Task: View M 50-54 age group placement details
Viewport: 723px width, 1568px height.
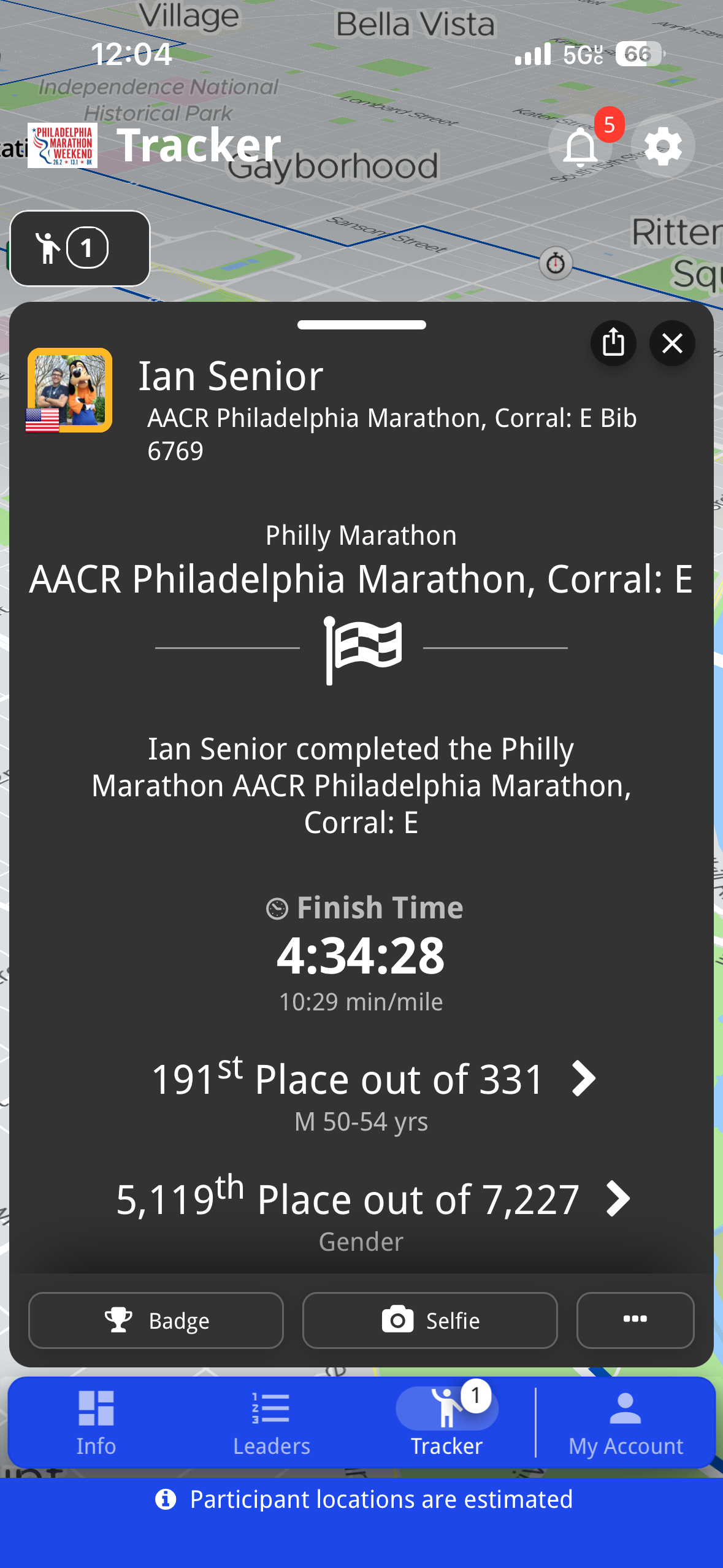Action: point(374,1079)
